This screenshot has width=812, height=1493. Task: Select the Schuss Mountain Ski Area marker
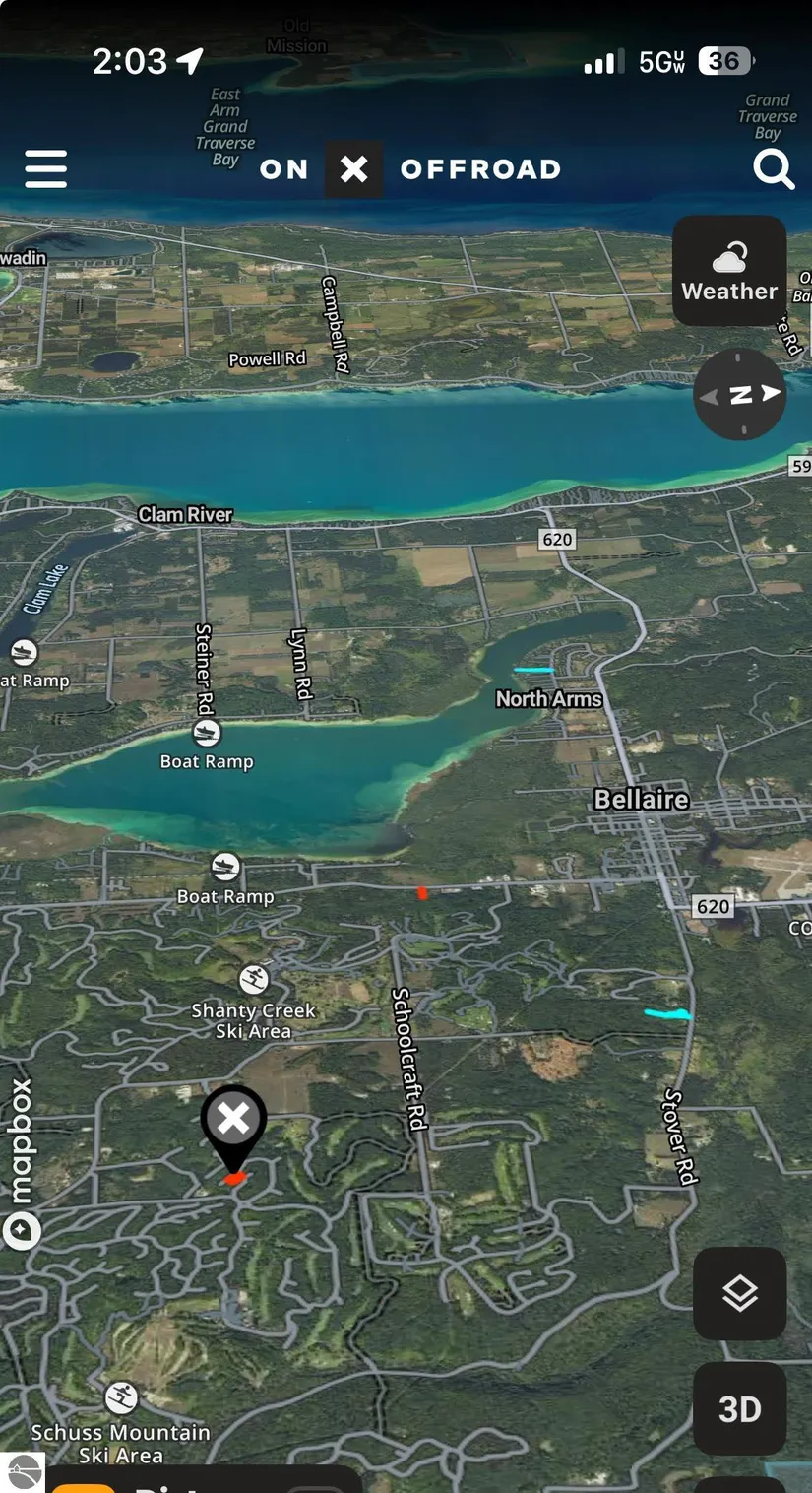click(x=121, y=1396)
